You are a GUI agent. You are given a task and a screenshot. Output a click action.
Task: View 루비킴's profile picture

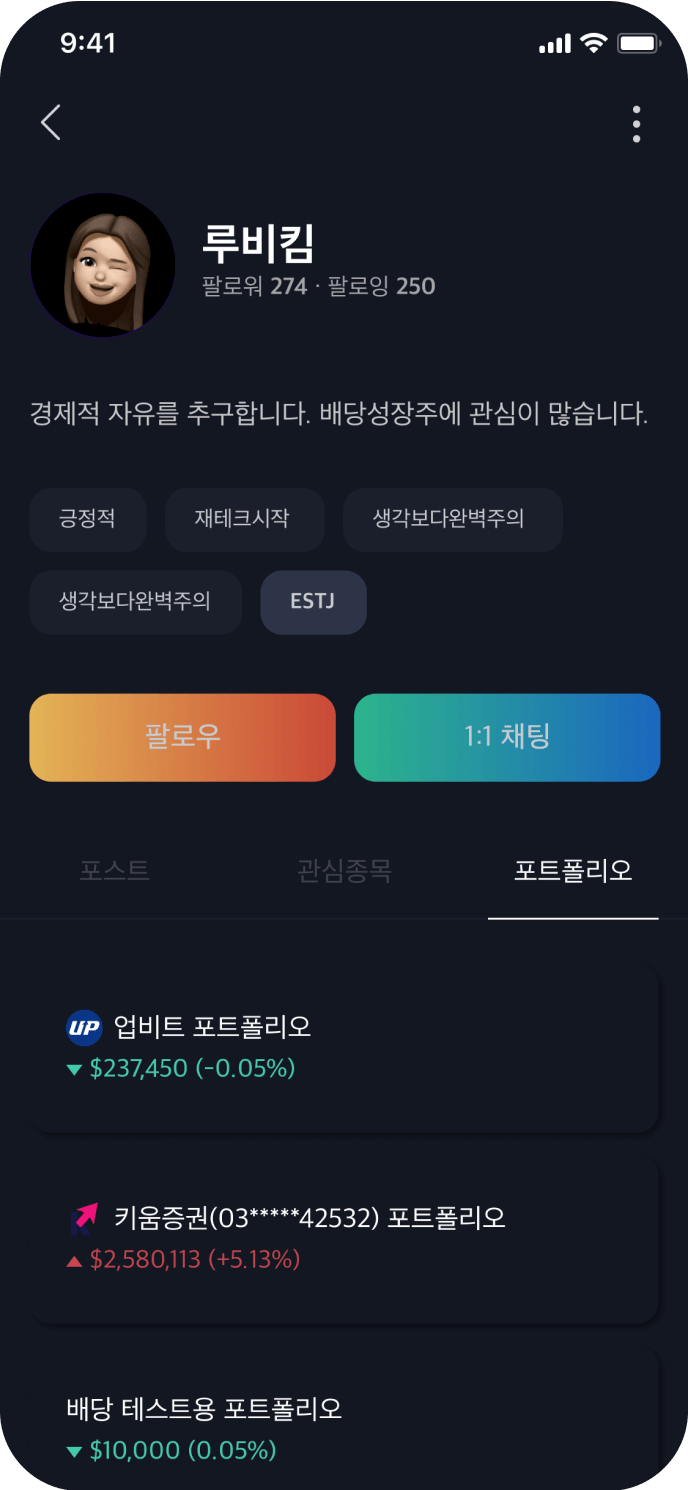coord(103,265)
